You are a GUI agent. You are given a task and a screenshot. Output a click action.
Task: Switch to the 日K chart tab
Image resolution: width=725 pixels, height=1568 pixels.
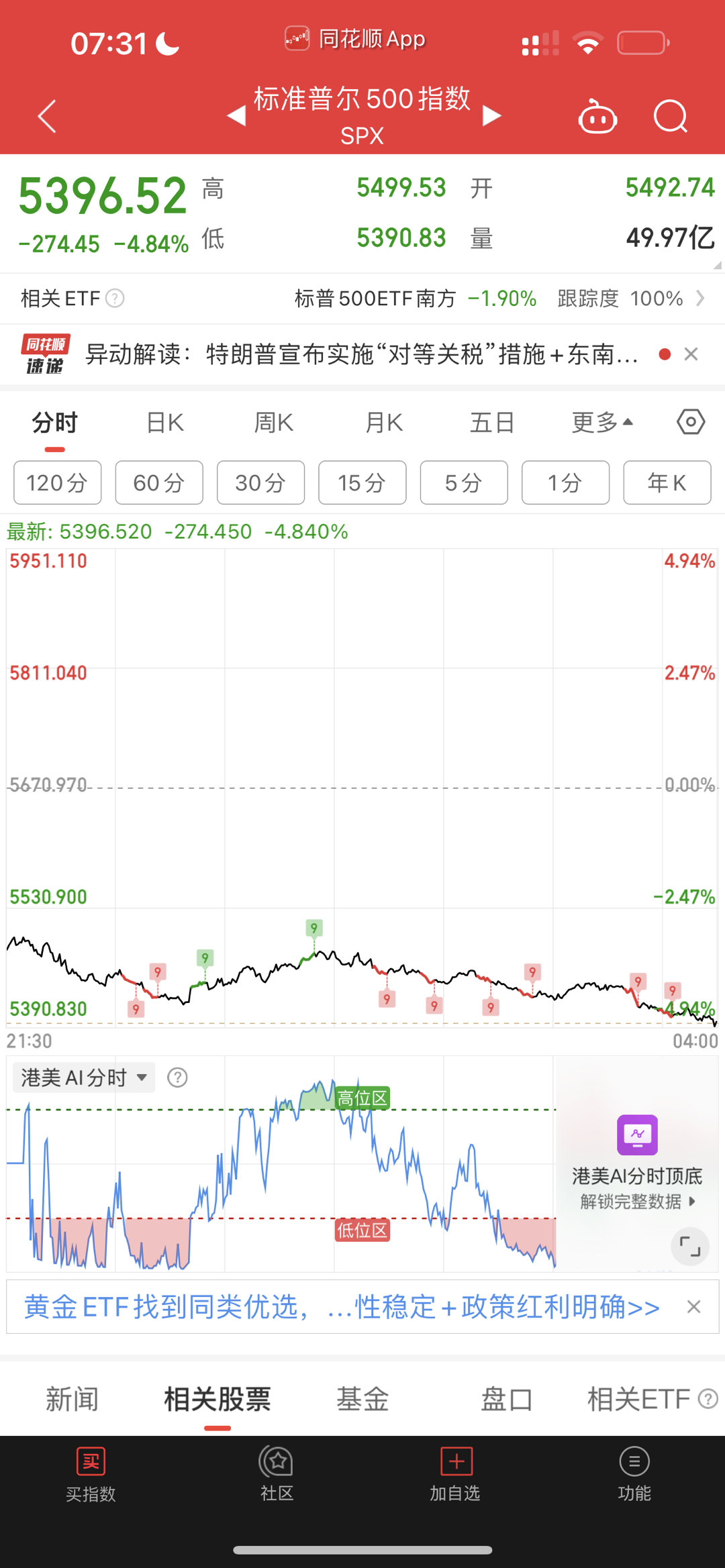coord(165,423)
